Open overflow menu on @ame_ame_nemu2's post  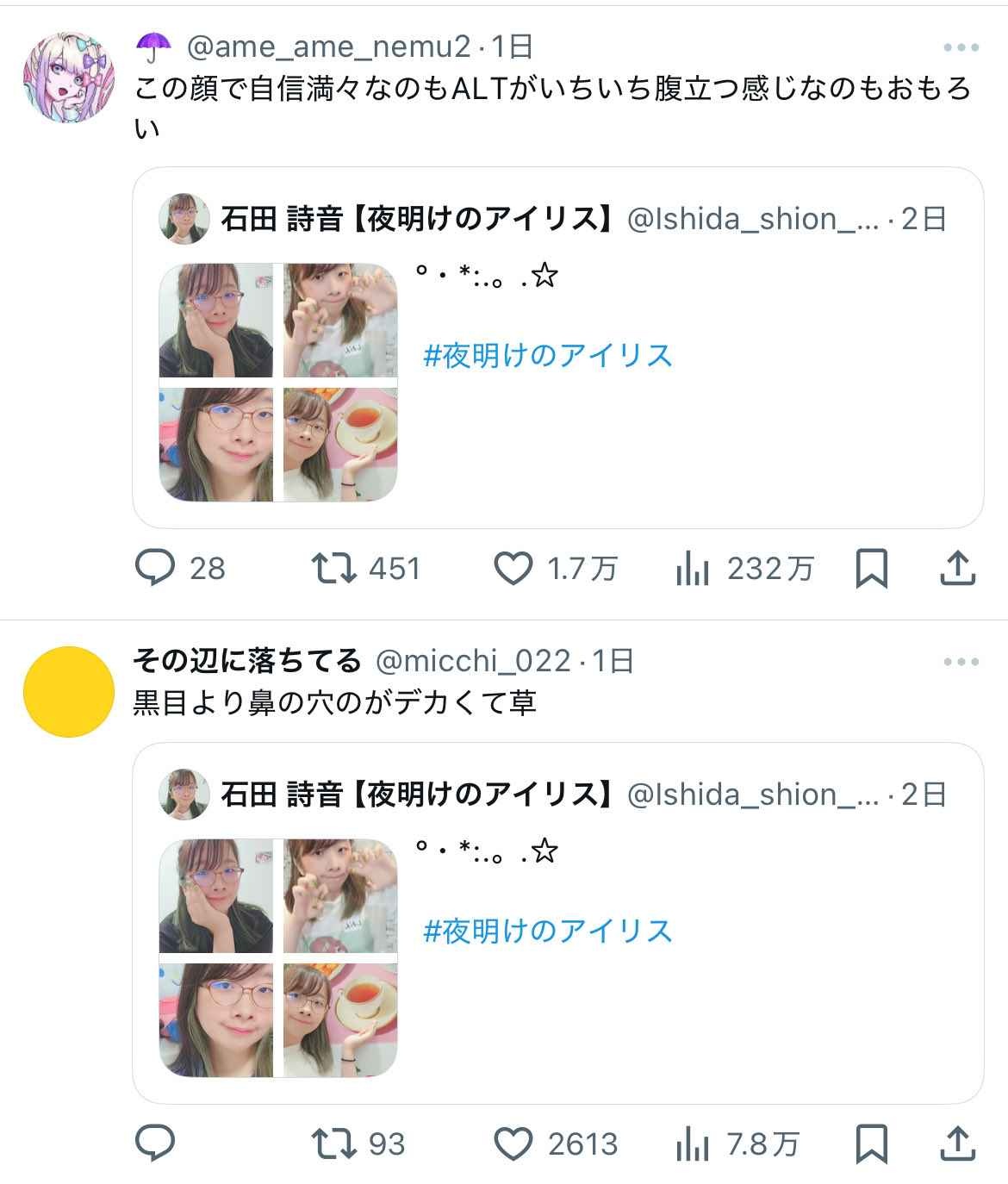tap(961, 47)
